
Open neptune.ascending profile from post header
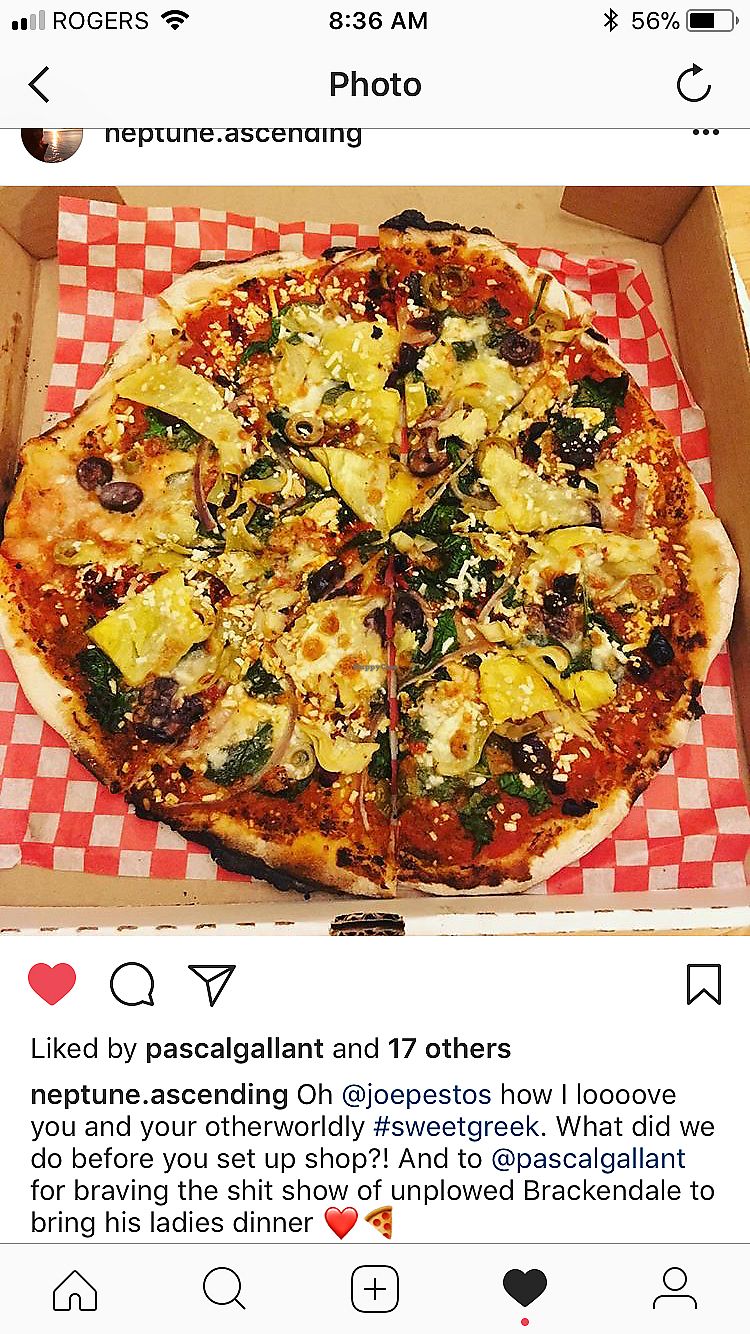tap(232, 135)
